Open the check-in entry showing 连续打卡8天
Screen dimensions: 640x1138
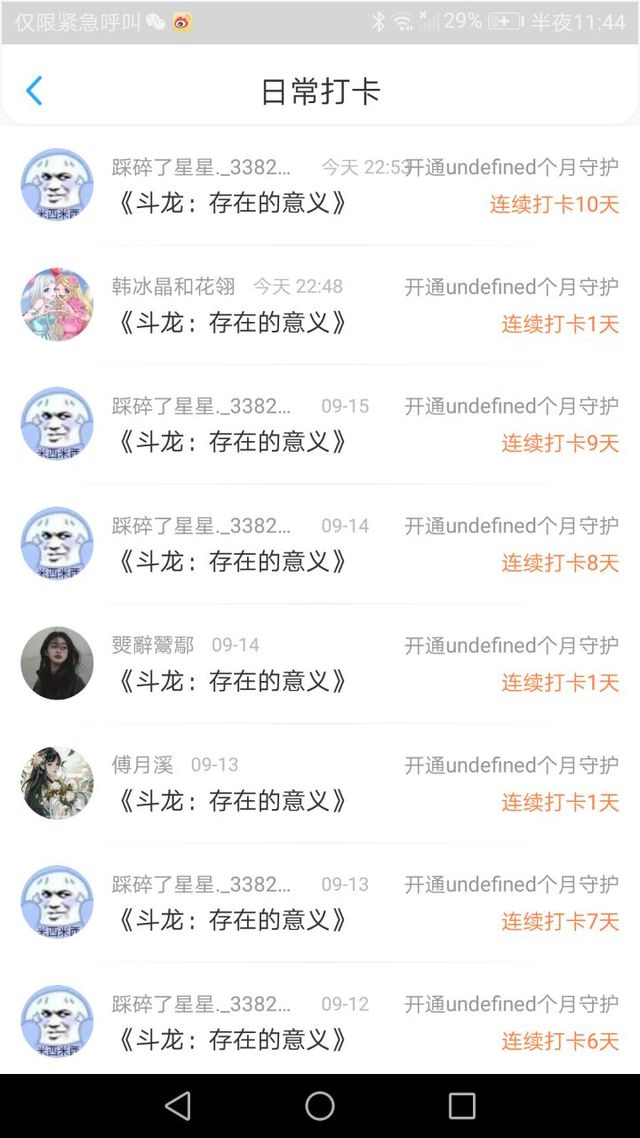(x=320, y=544)
